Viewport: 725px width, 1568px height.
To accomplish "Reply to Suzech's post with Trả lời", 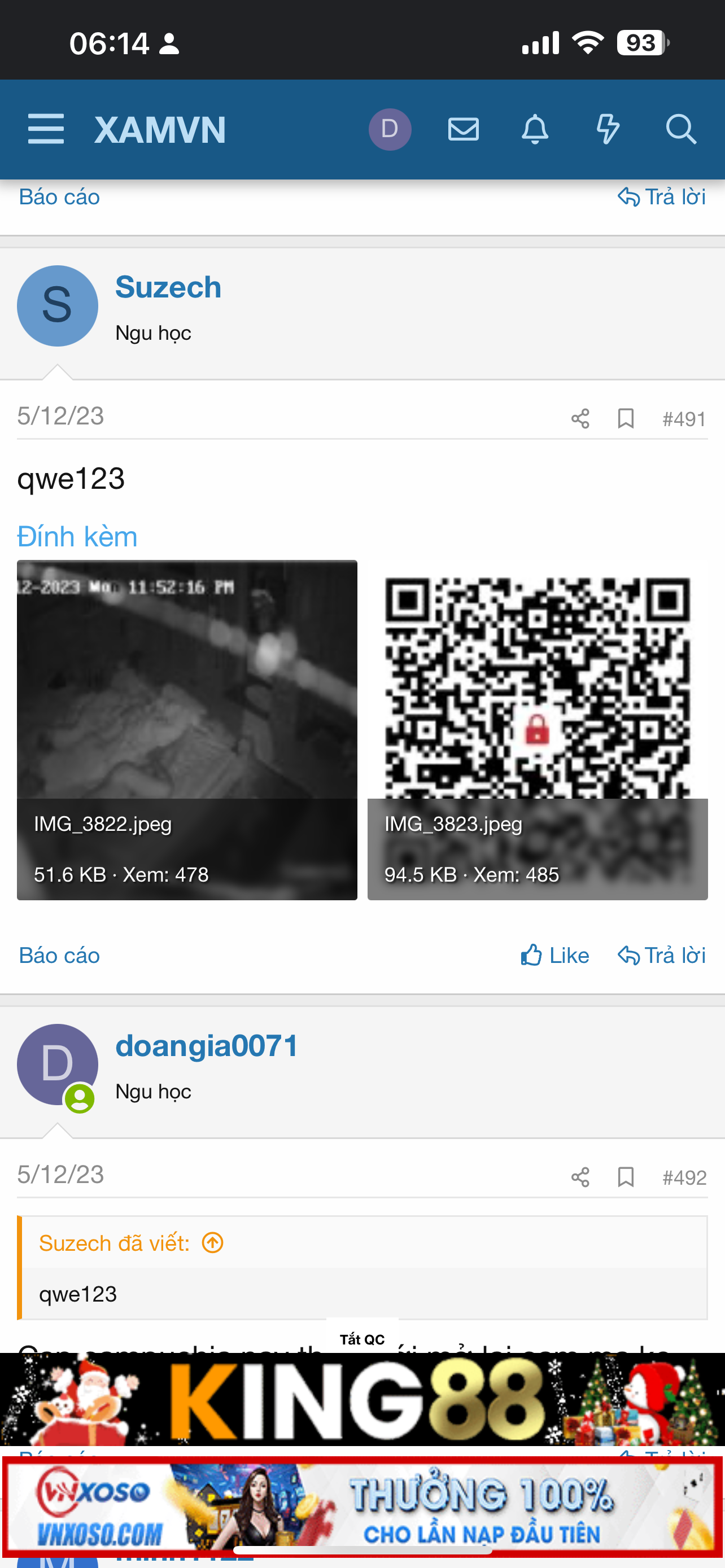I will (662, 955).
